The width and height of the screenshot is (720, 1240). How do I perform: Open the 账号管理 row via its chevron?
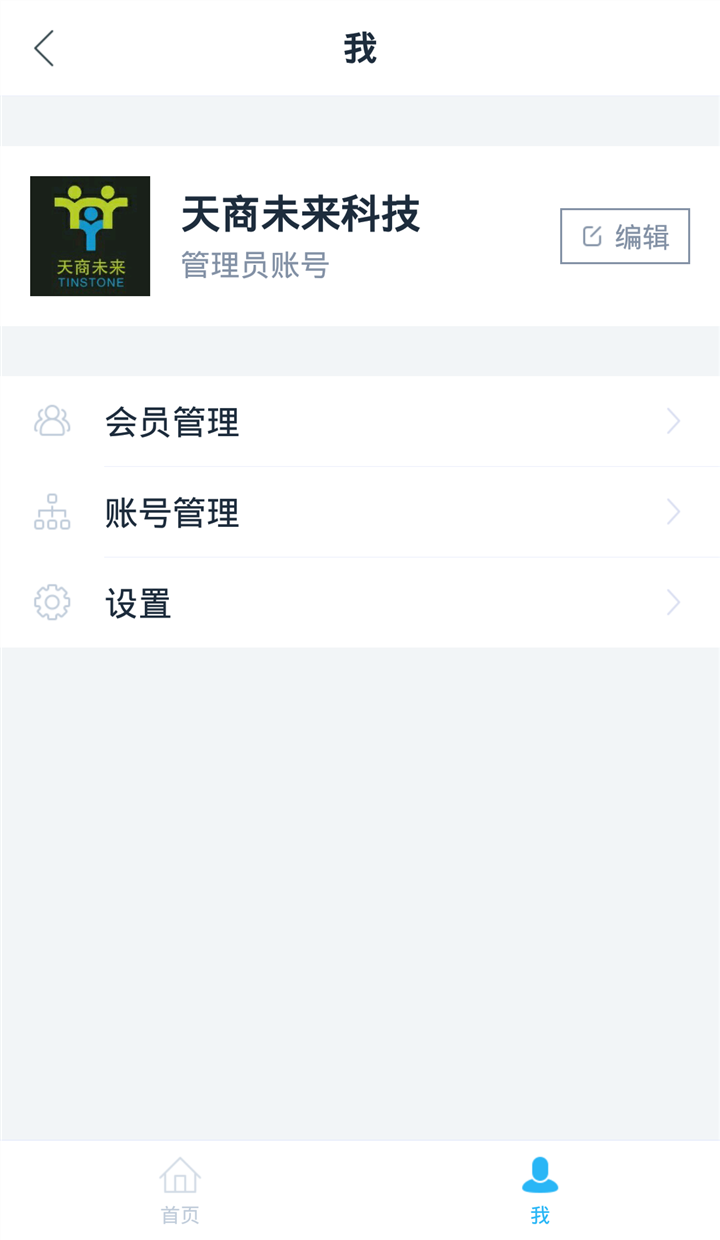(673, 512)
